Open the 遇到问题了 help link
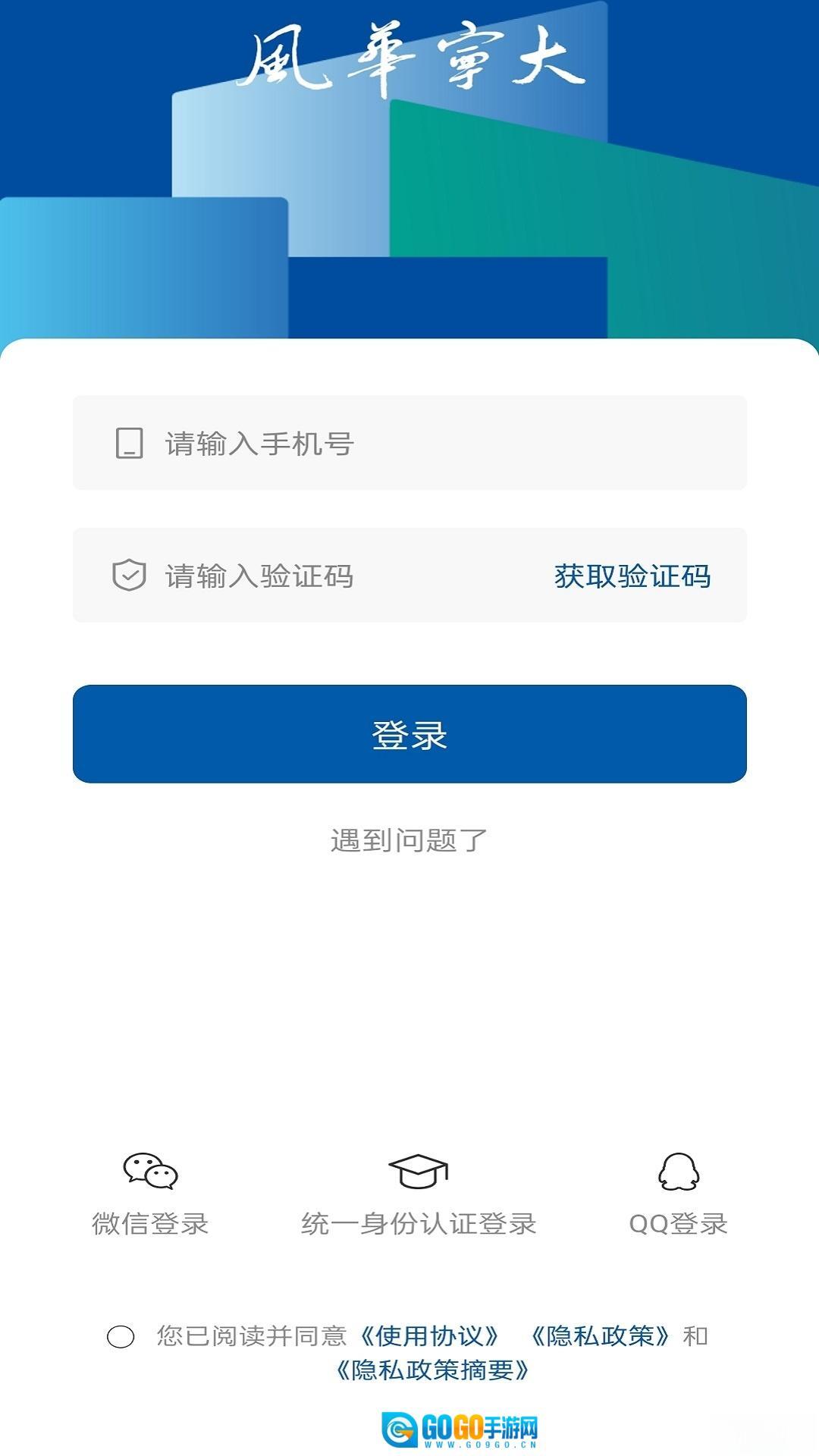The image size is (819, 1456). [x=409, y=839]
